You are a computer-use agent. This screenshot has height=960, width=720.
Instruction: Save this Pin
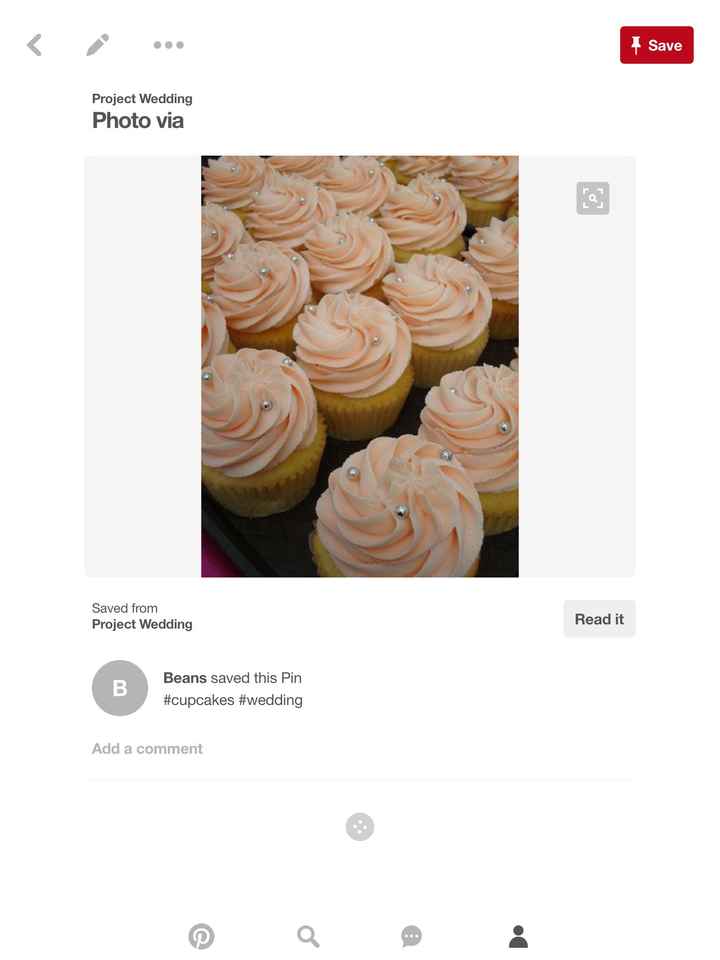coord(656,45)
